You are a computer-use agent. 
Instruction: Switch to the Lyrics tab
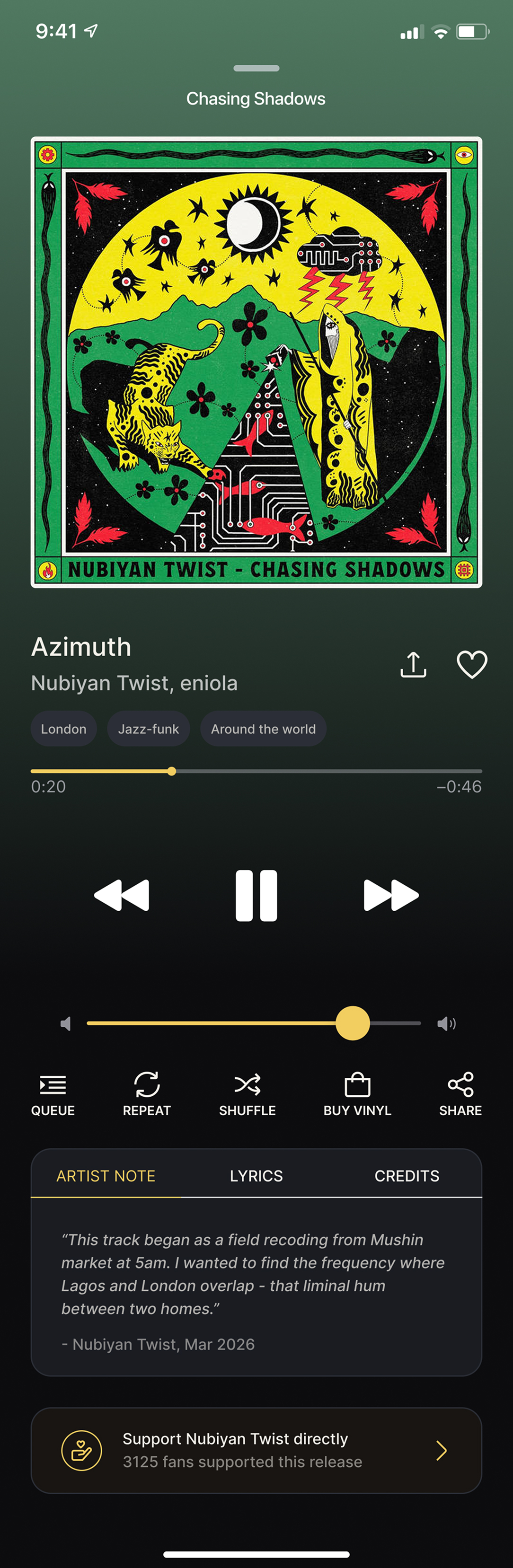256,1176
